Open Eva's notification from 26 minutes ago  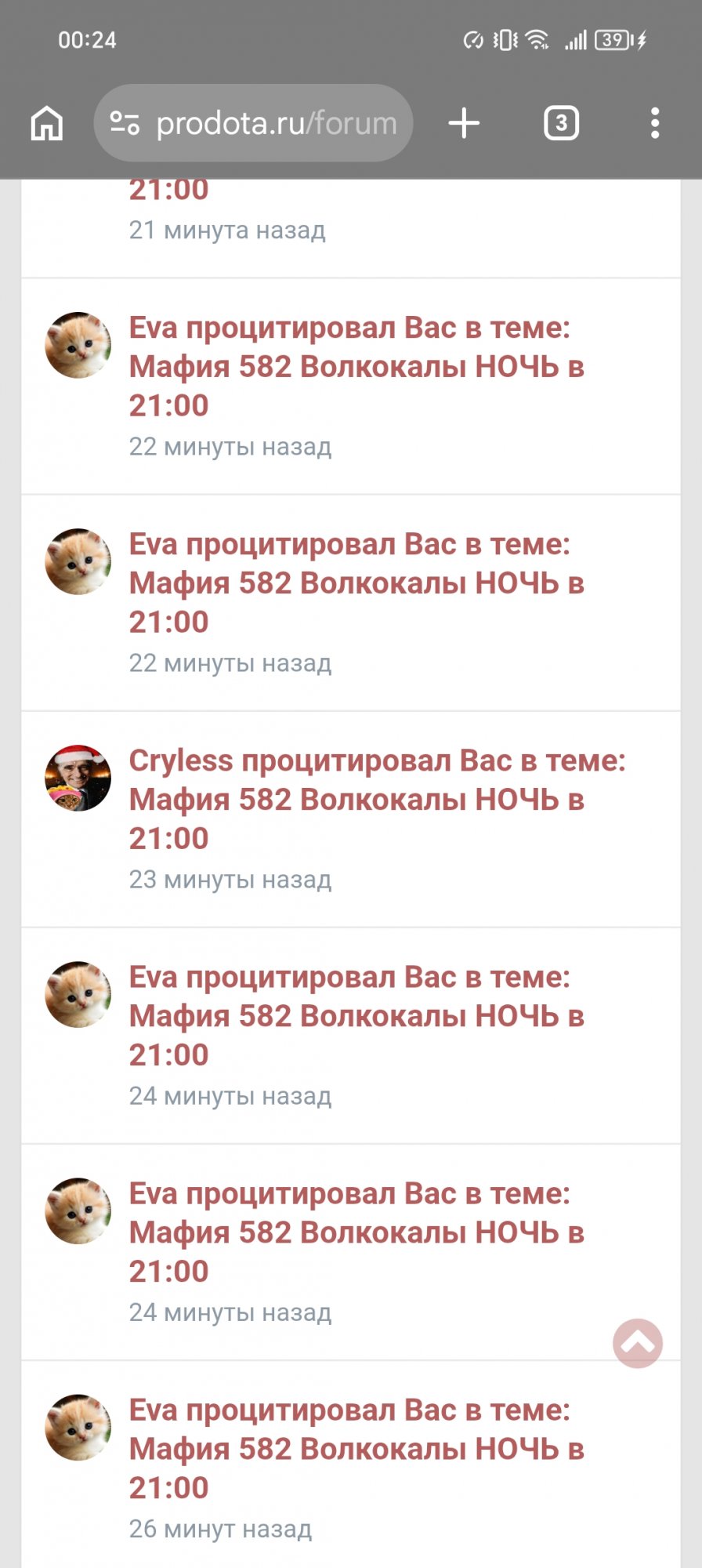pos(356,1449)
